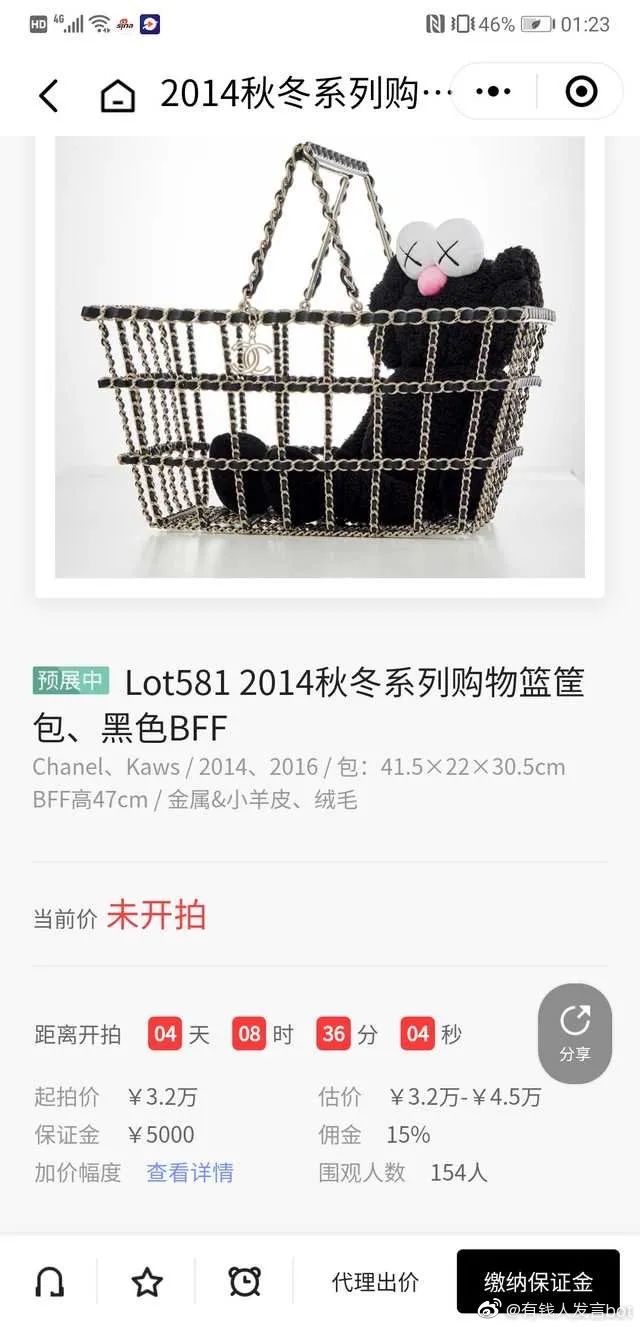The width and height of the screenshot is (640, 1327).
Task: Set an auction reminder alarm
Action: [244, 1281]
